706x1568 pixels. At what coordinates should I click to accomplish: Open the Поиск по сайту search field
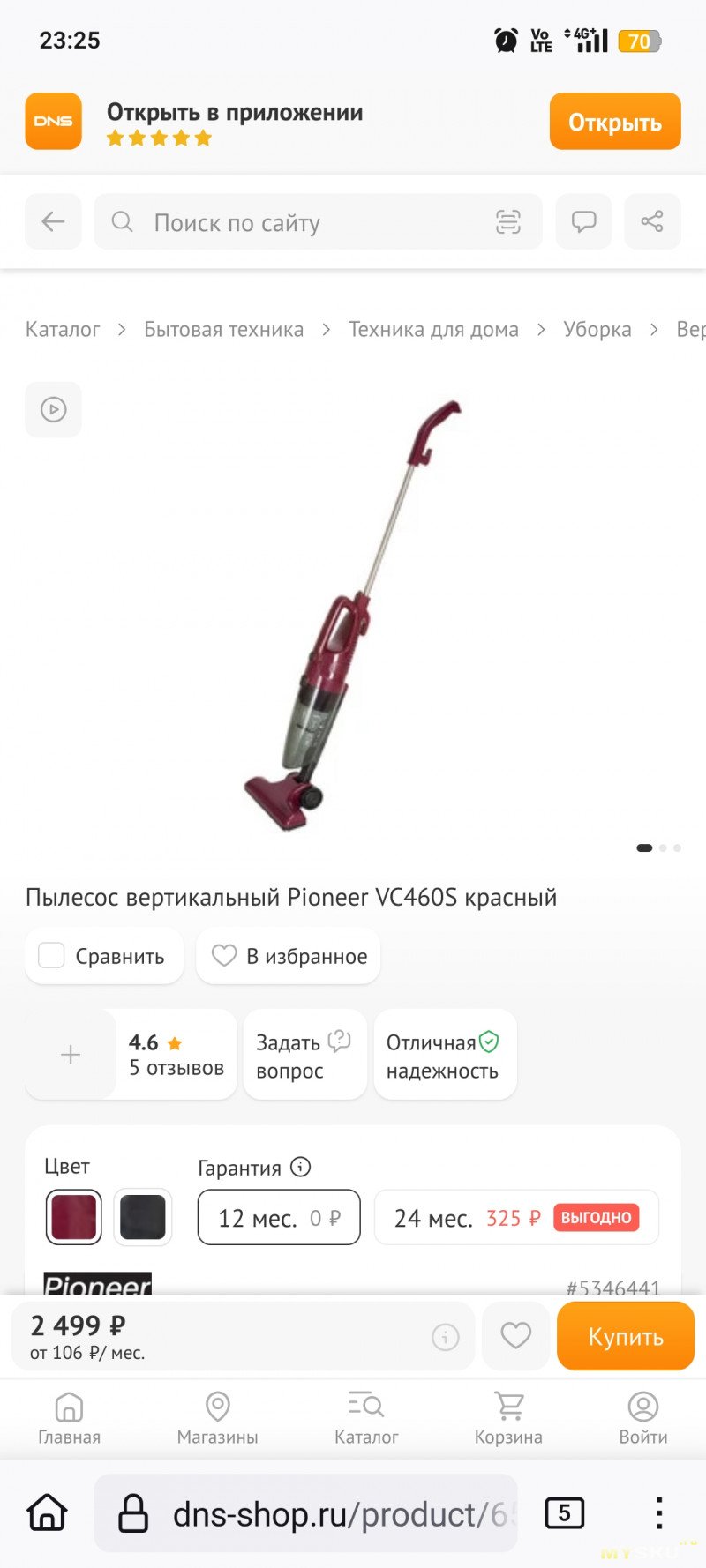[x=300, y=222]
